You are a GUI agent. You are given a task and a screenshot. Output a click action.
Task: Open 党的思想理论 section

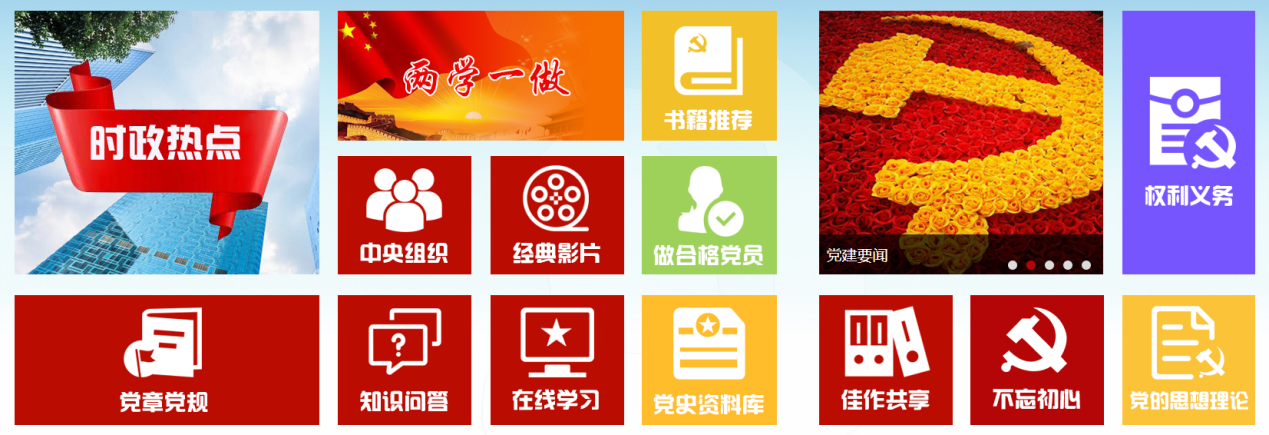pyautogui.click(x=1188, y=360)
